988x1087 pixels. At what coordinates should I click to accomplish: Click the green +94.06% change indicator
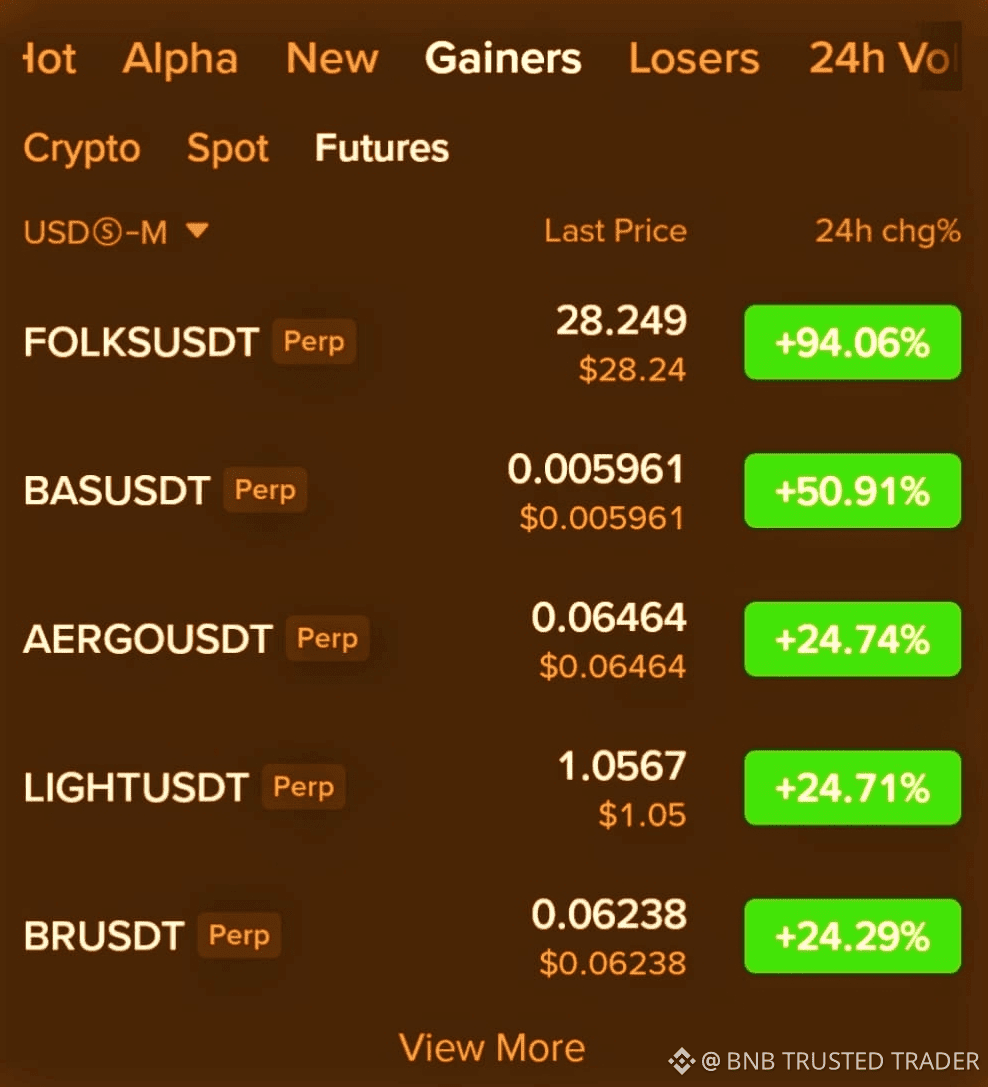852,342
